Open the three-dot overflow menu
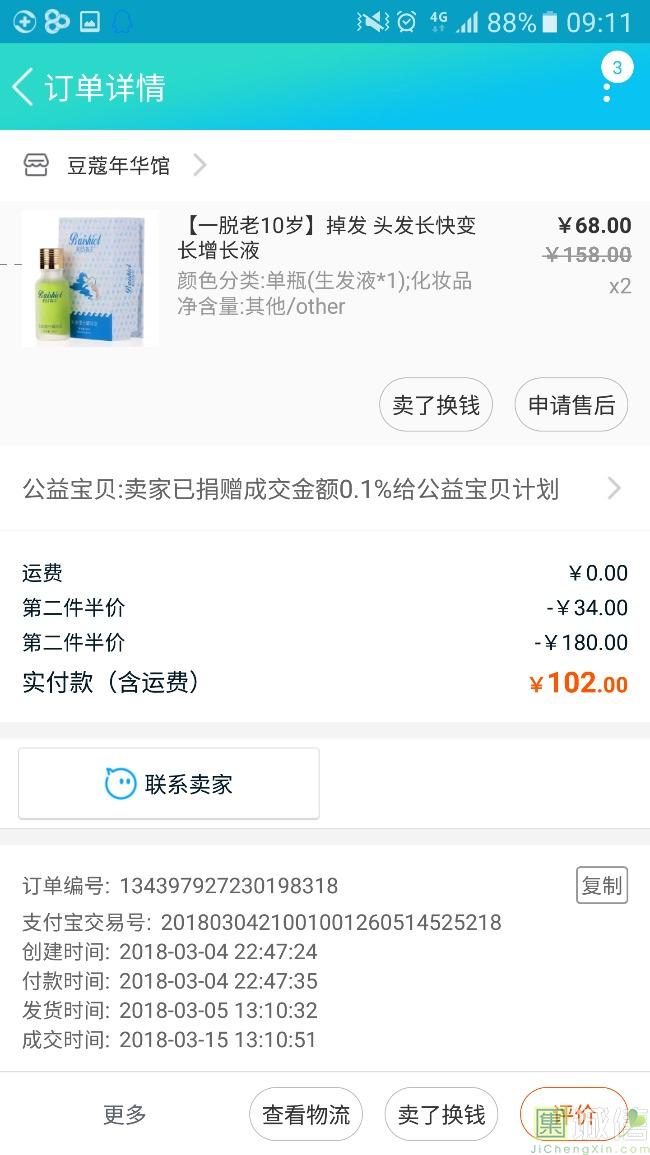 607,88
